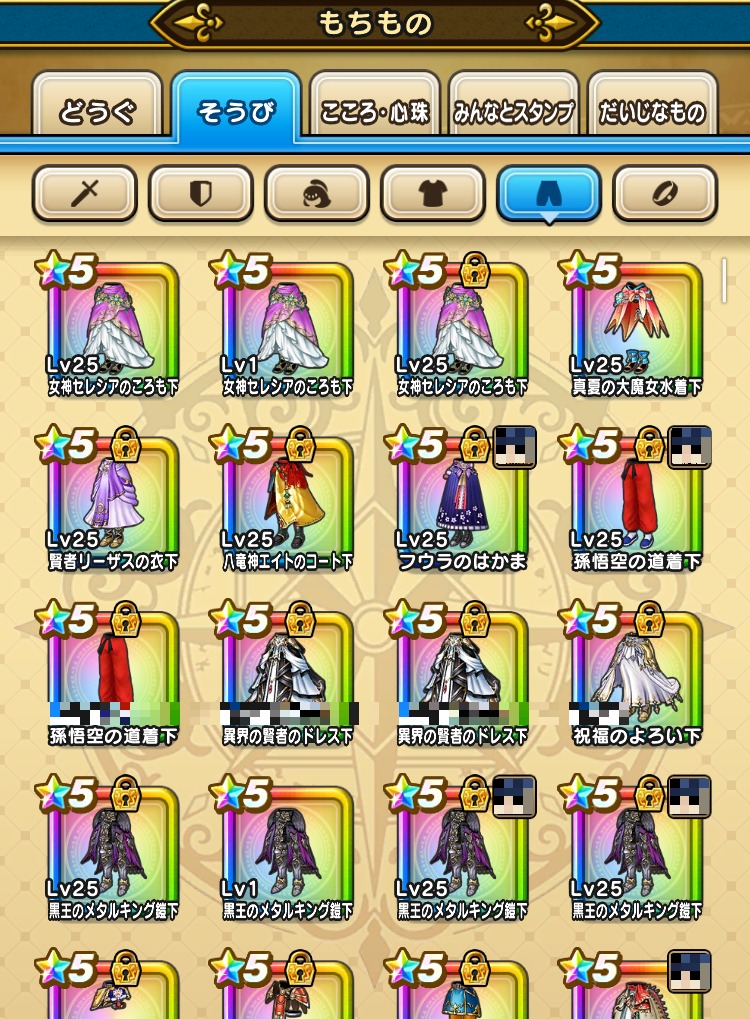Screen dimensions: 750x1019
Task: Open the Lv1 黒王のメタルキング鎧下
Action: pyautogui.click(x=287, y=855)
